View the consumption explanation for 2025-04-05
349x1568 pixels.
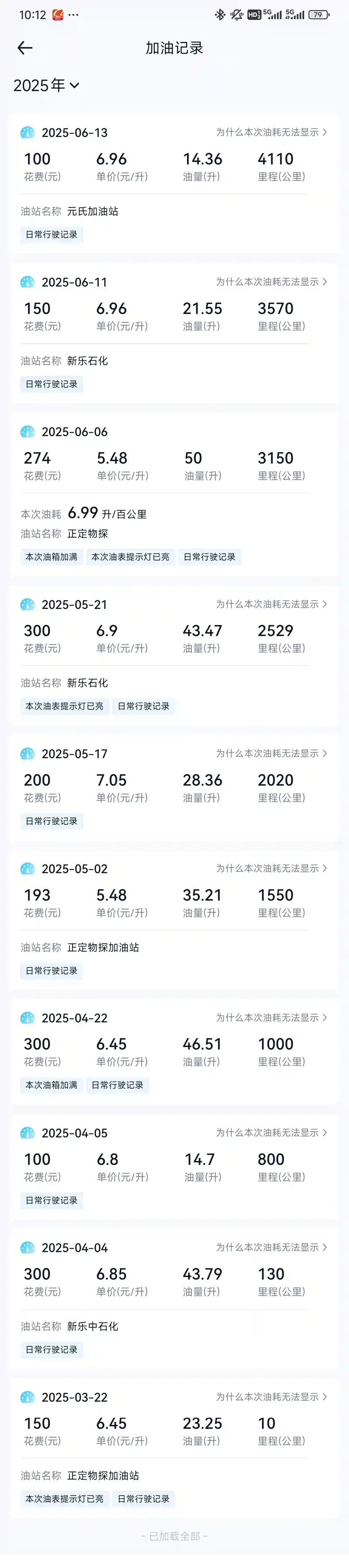pyautogui.click(x=271, y=1132)
